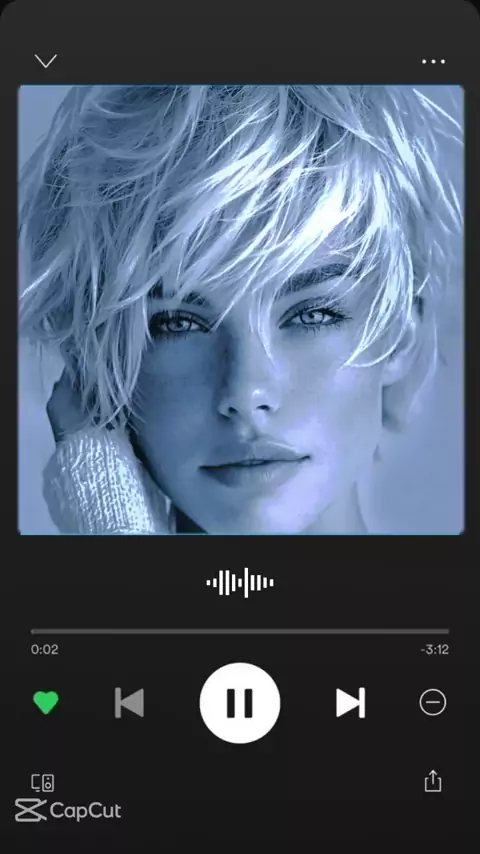
Task: Open the connect to a device icon
Action: coord(42,783)
